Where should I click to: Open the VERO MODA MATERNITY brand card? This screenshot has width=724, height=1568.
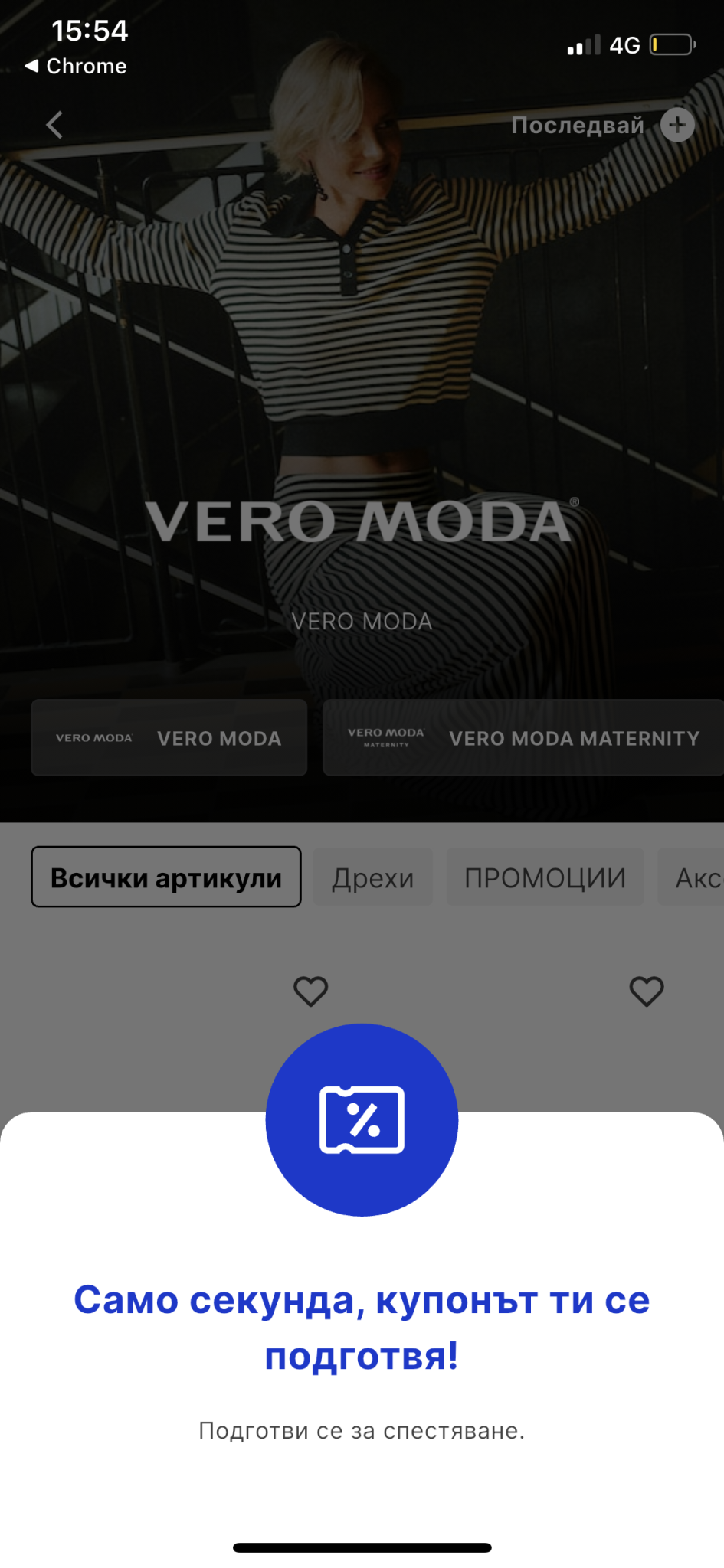(x=523, y=738)
